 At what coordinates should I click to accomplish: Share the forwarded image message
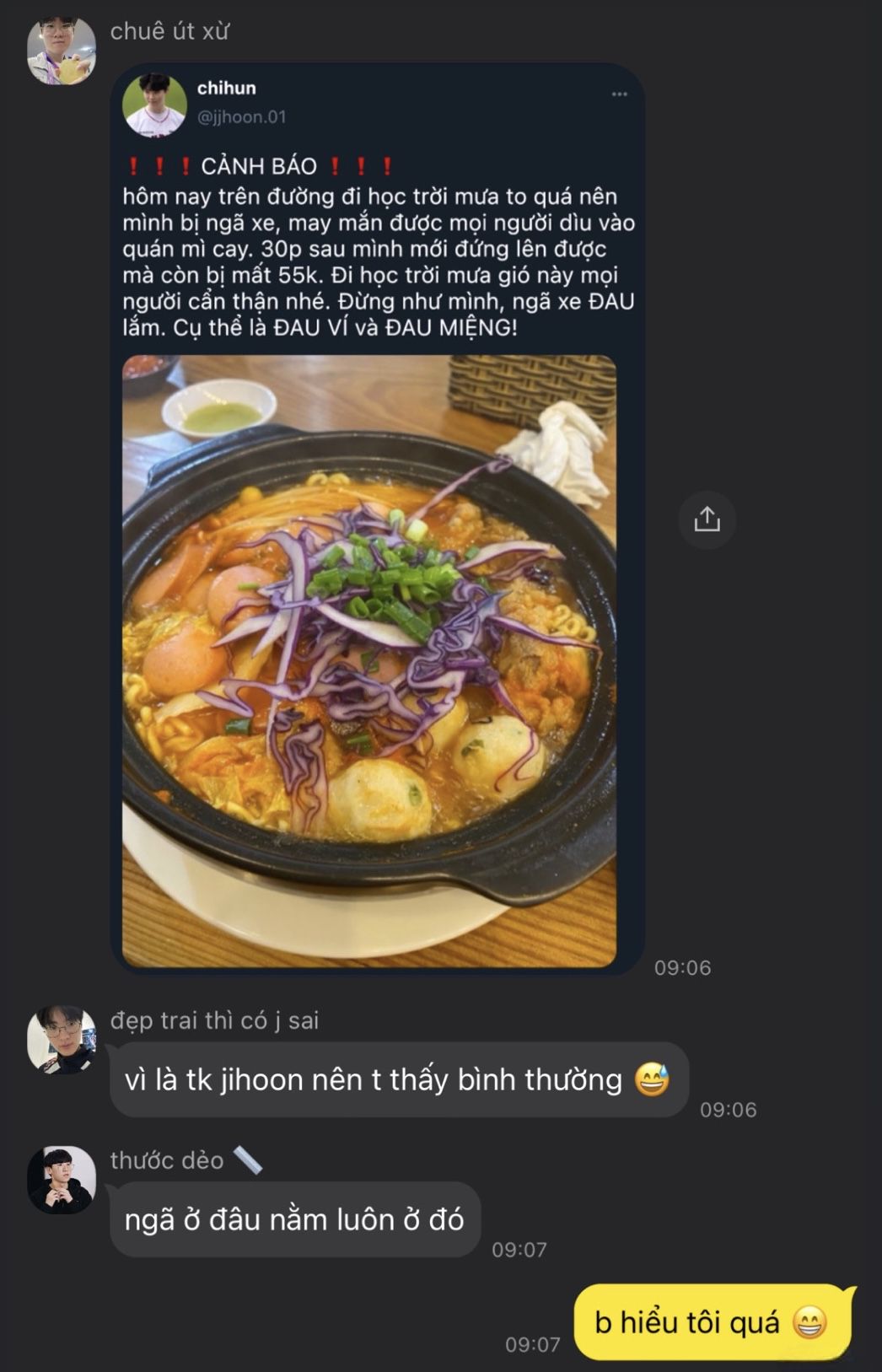point(707,519)
